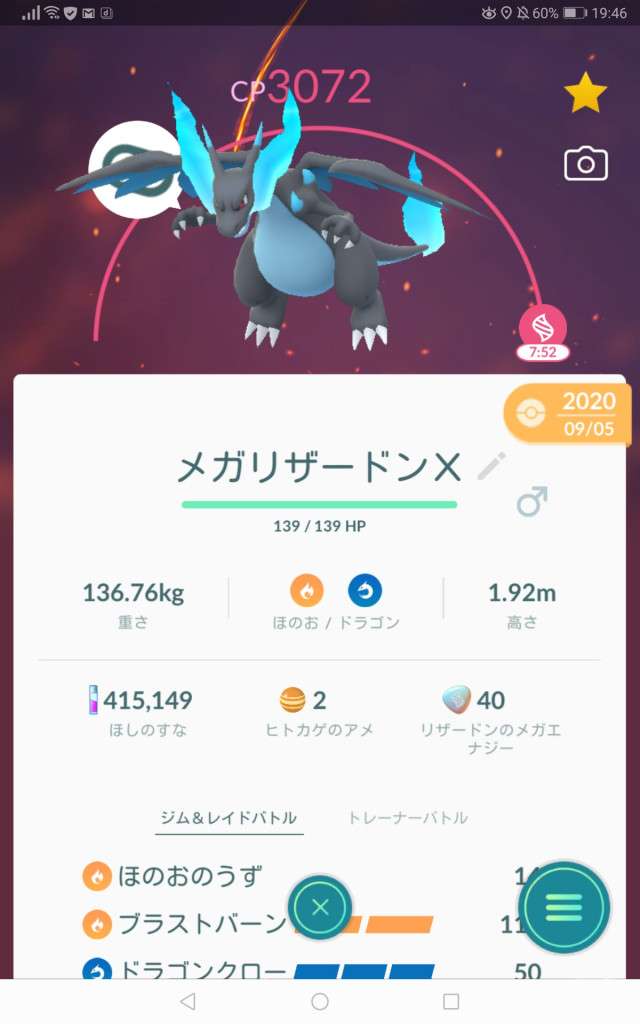Switch to the トレーナーバトル tab

pos(408,817)
